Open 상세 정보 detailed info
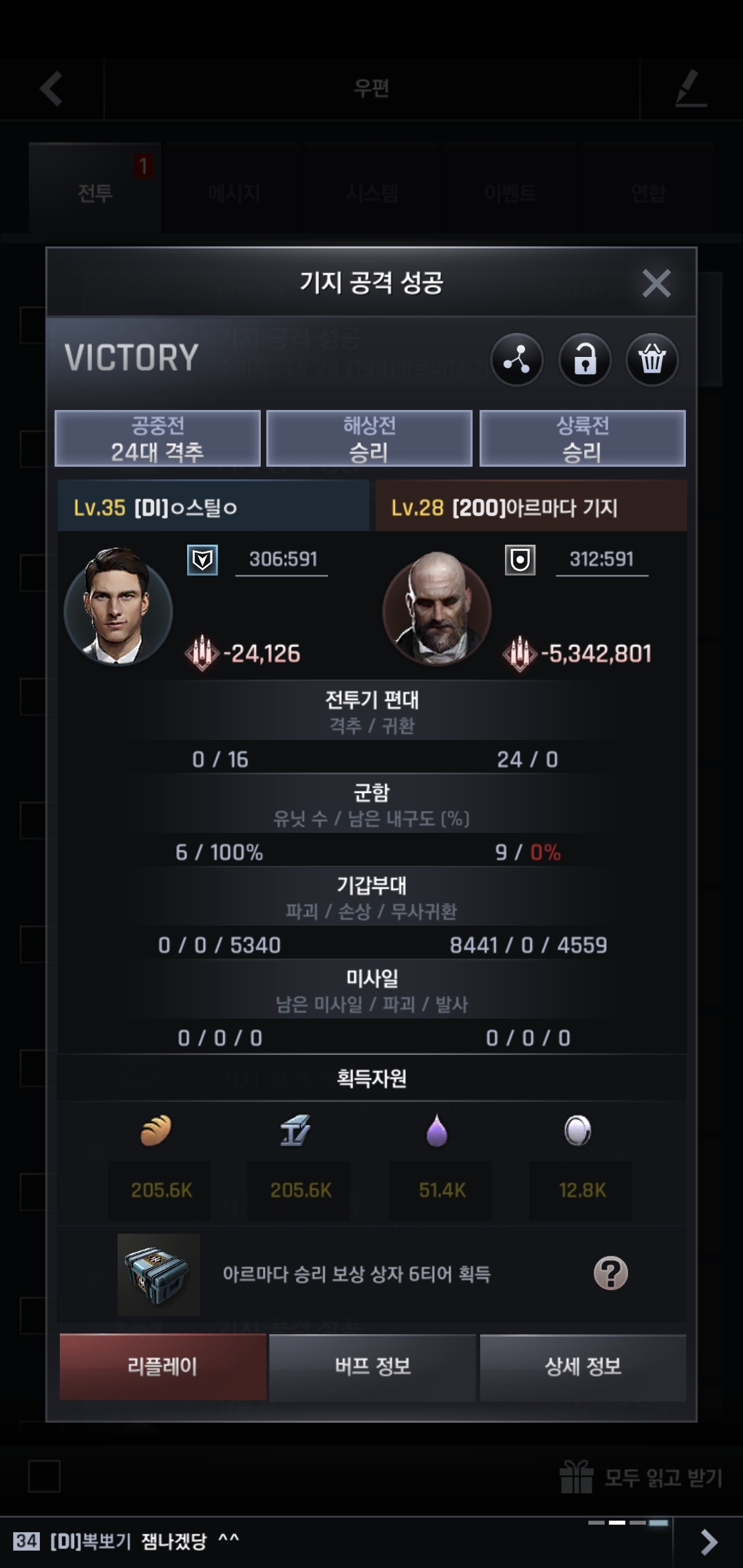Image resolution: width=743 pixels, height=1568 pixels. 583,1366
